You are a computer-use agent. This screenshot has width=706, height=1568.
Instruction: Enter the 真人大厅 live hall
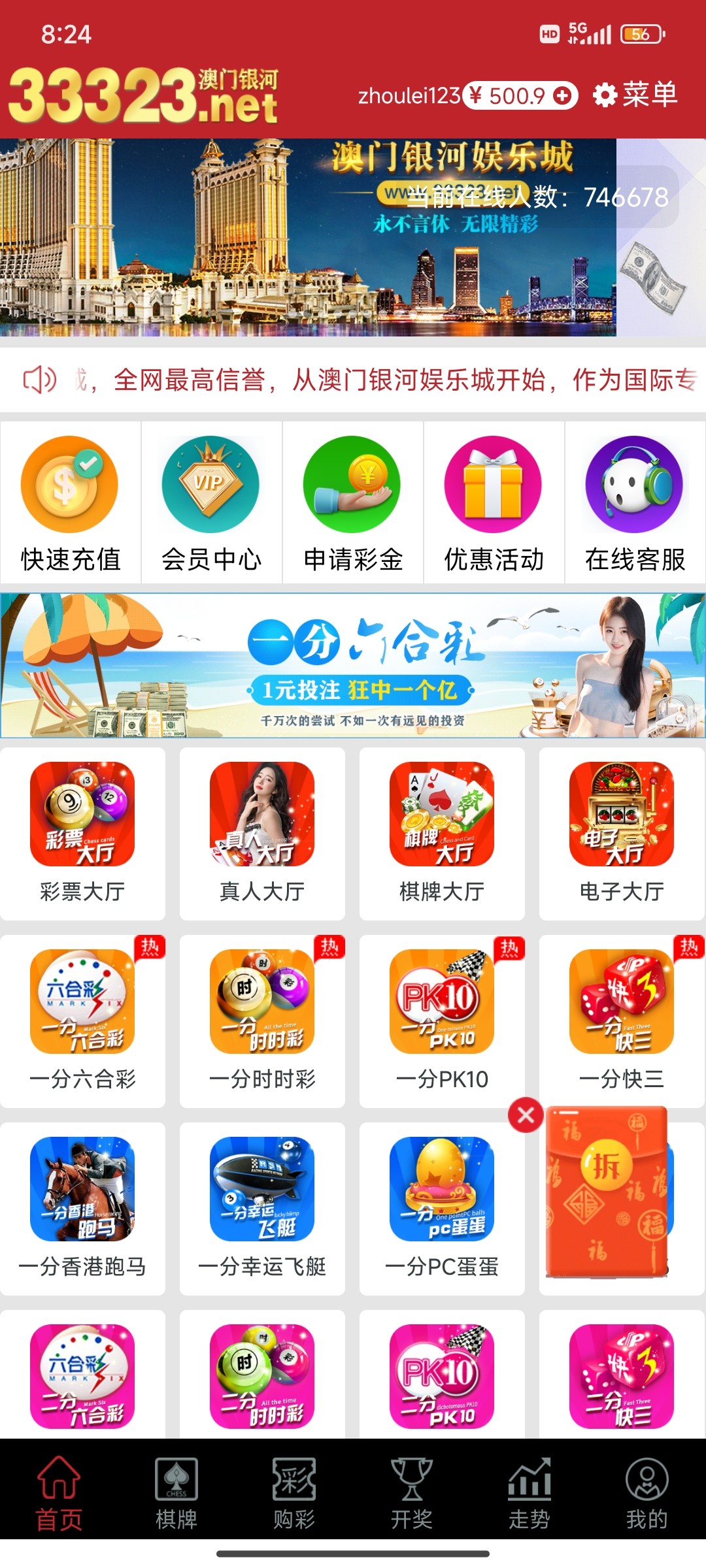click(x=262, y=833)
